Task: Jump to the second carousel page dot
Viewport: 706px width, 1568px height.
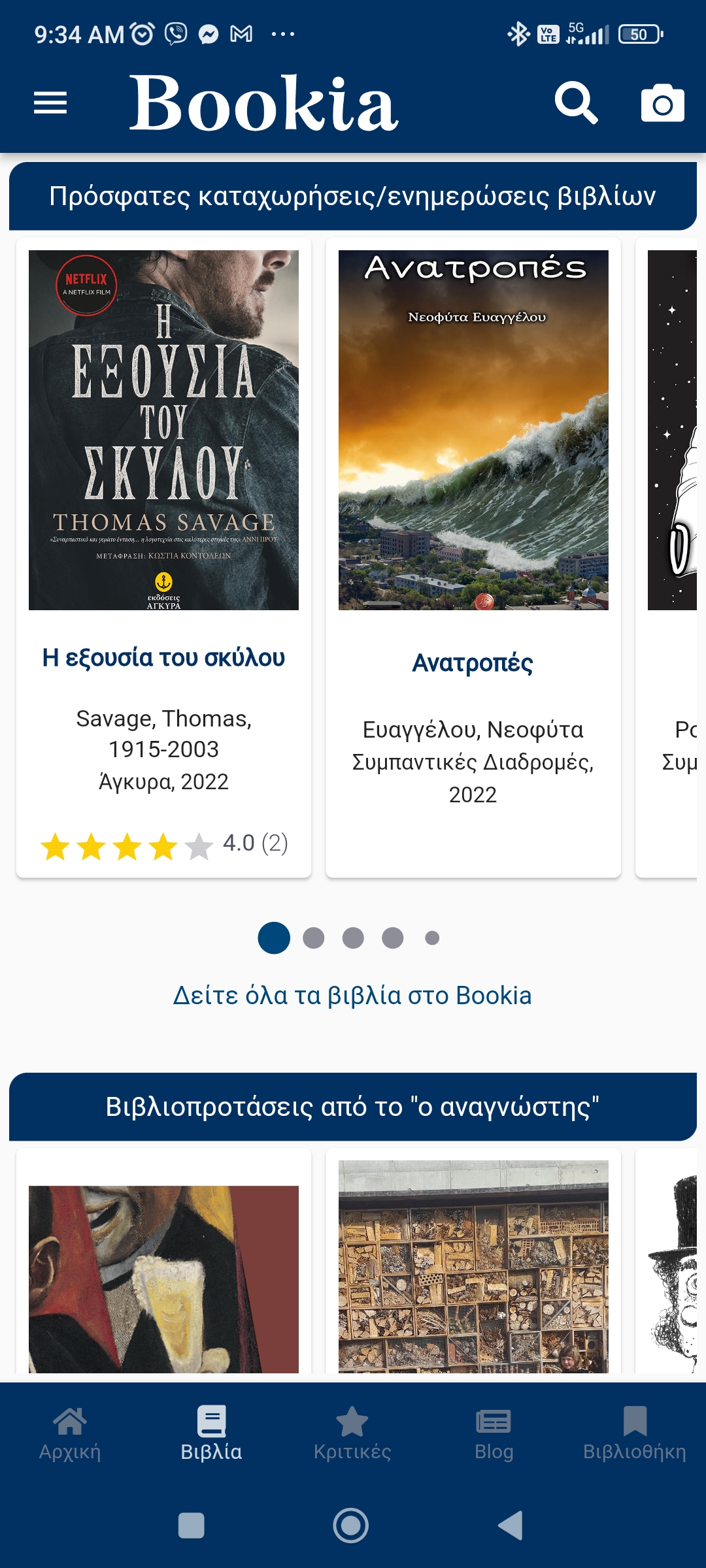Action: (314, 938)
